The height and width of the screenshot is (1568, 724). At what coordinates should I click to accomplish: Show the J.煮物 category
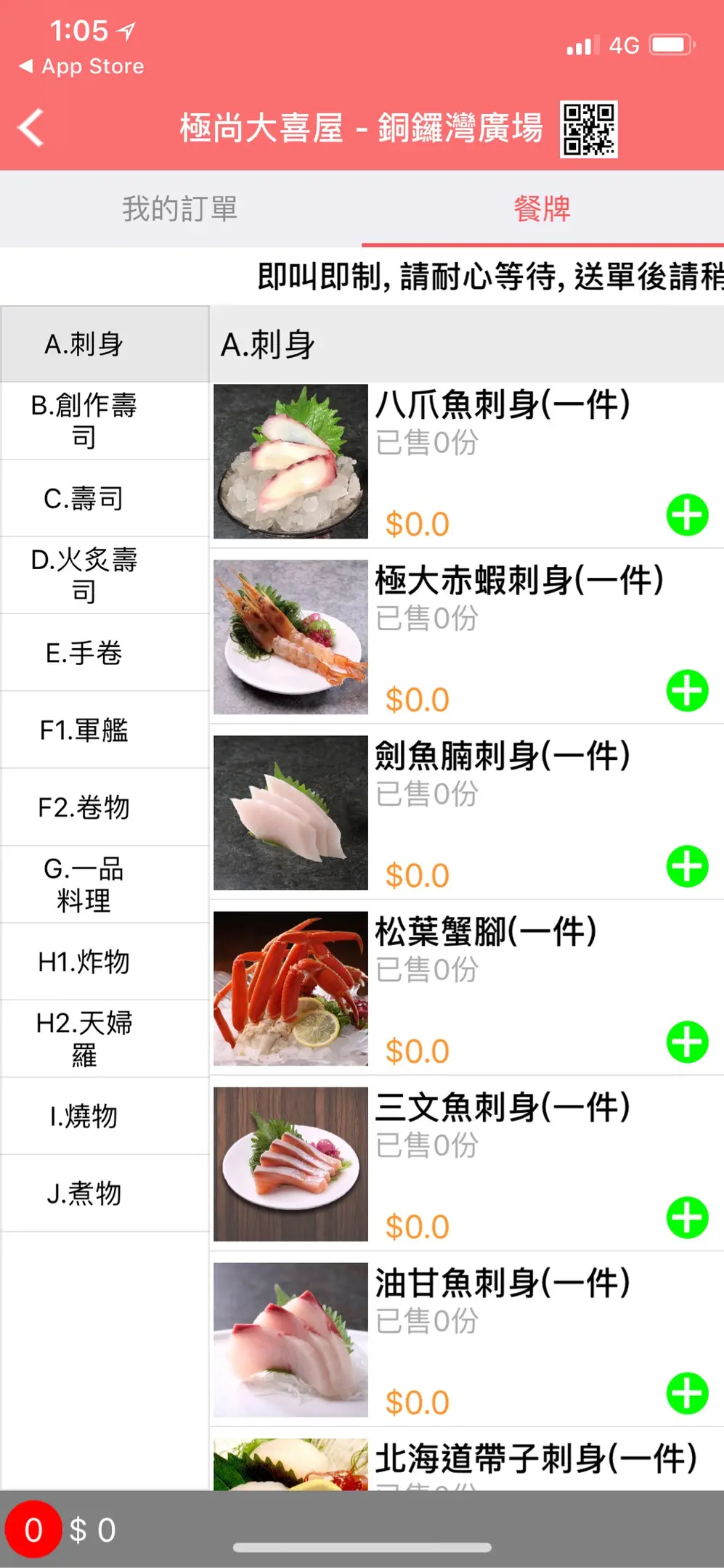(x=84, y=1193)
